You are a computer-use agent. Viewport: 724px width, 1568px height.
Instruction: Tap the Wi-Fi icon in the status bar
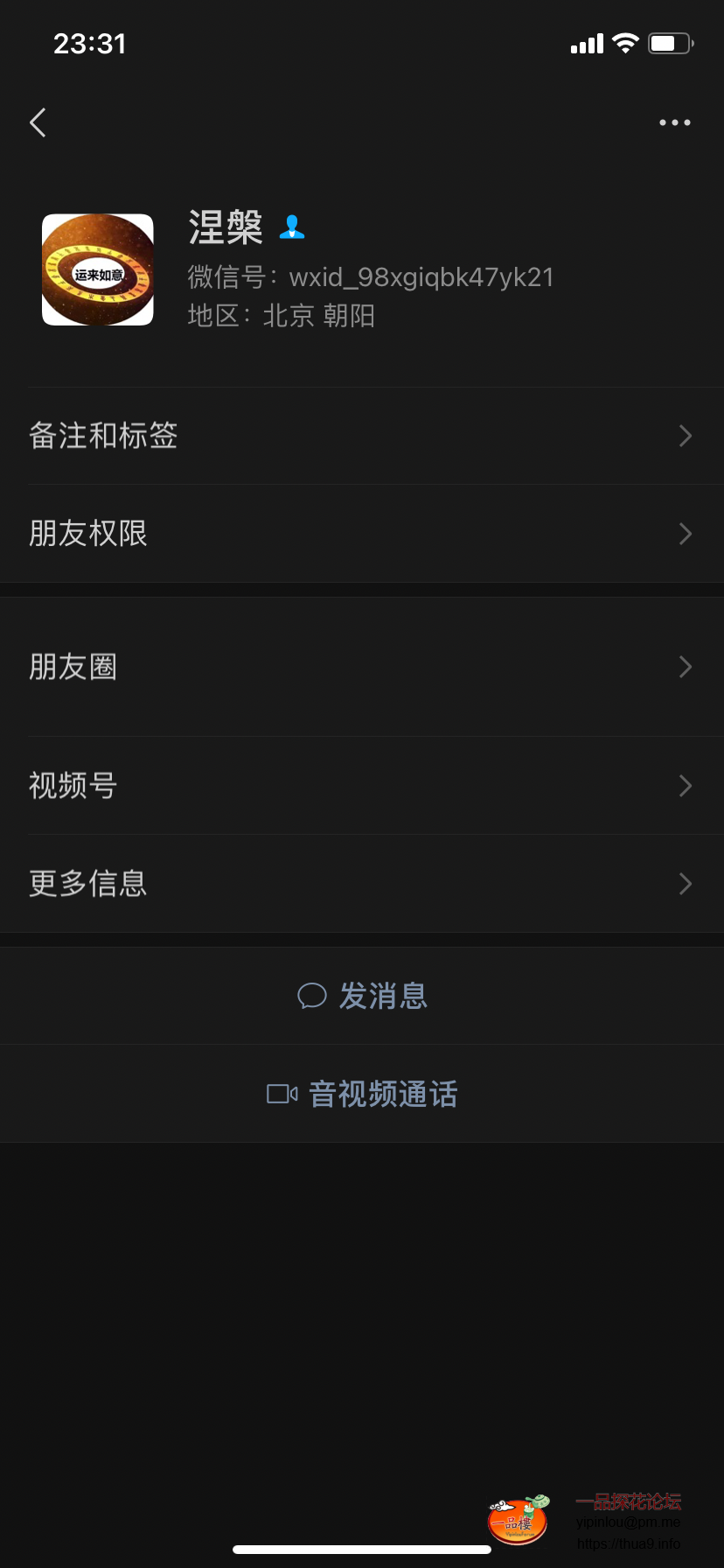[x=624, y=43]
